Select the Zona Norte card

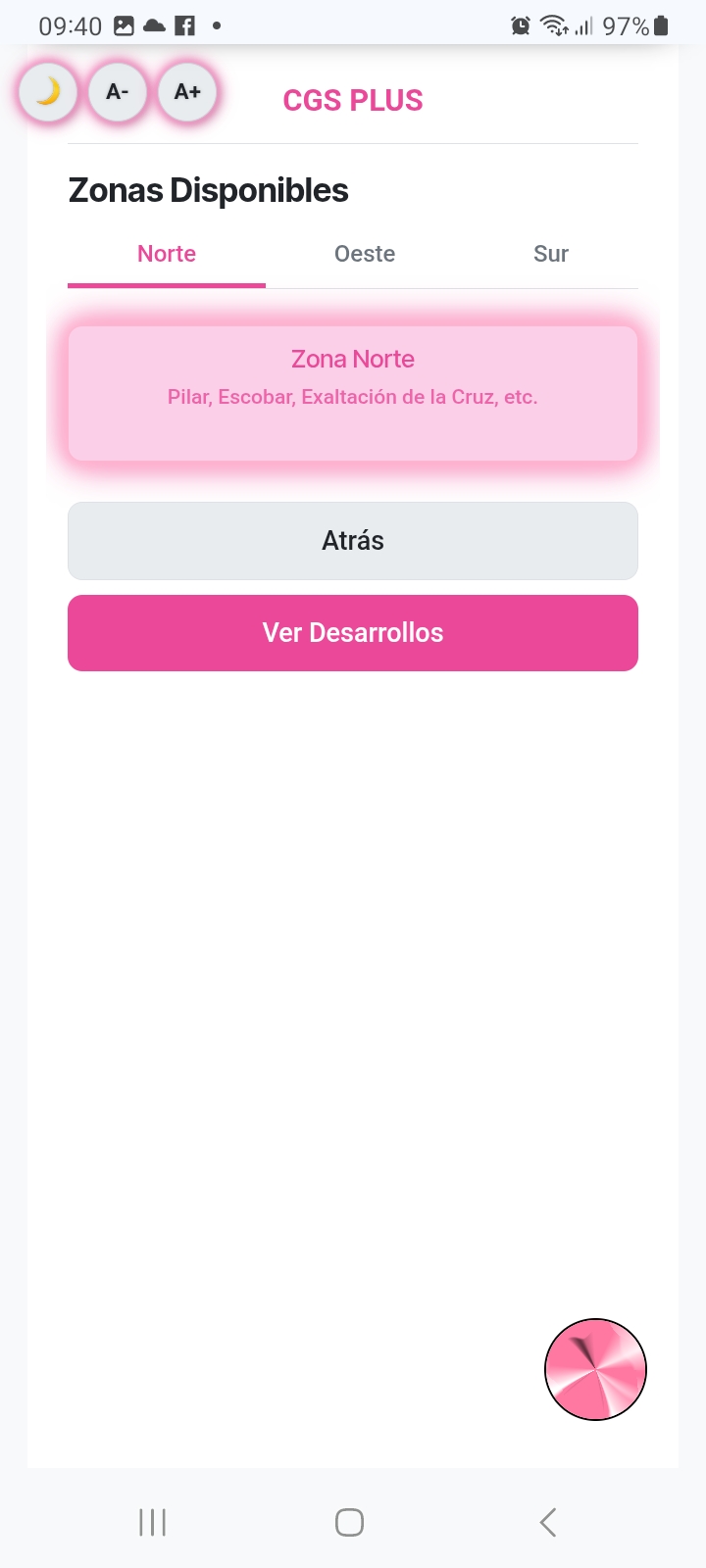(353, 393)
